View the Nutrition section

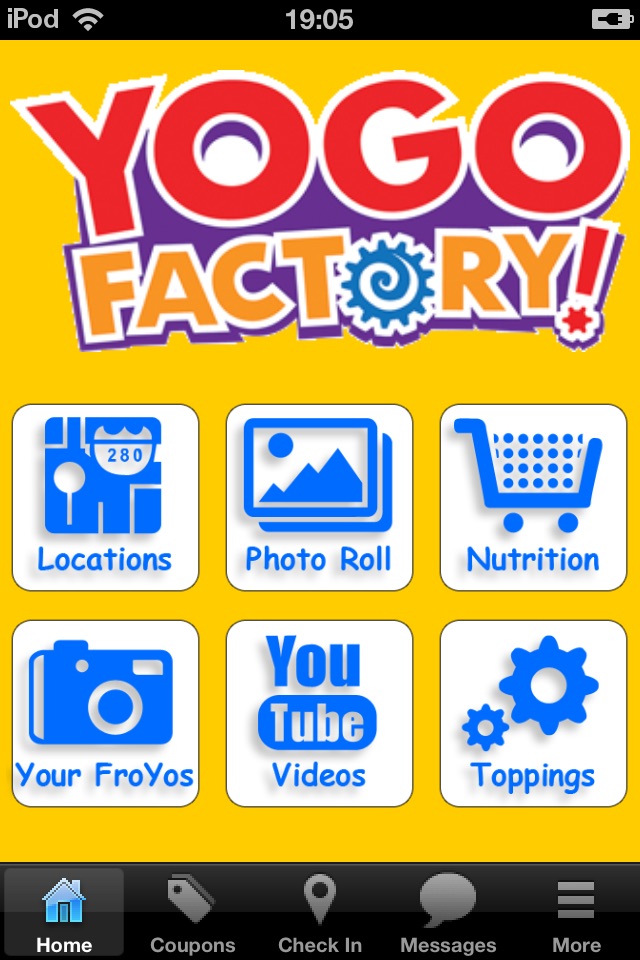tap(533, 497)
